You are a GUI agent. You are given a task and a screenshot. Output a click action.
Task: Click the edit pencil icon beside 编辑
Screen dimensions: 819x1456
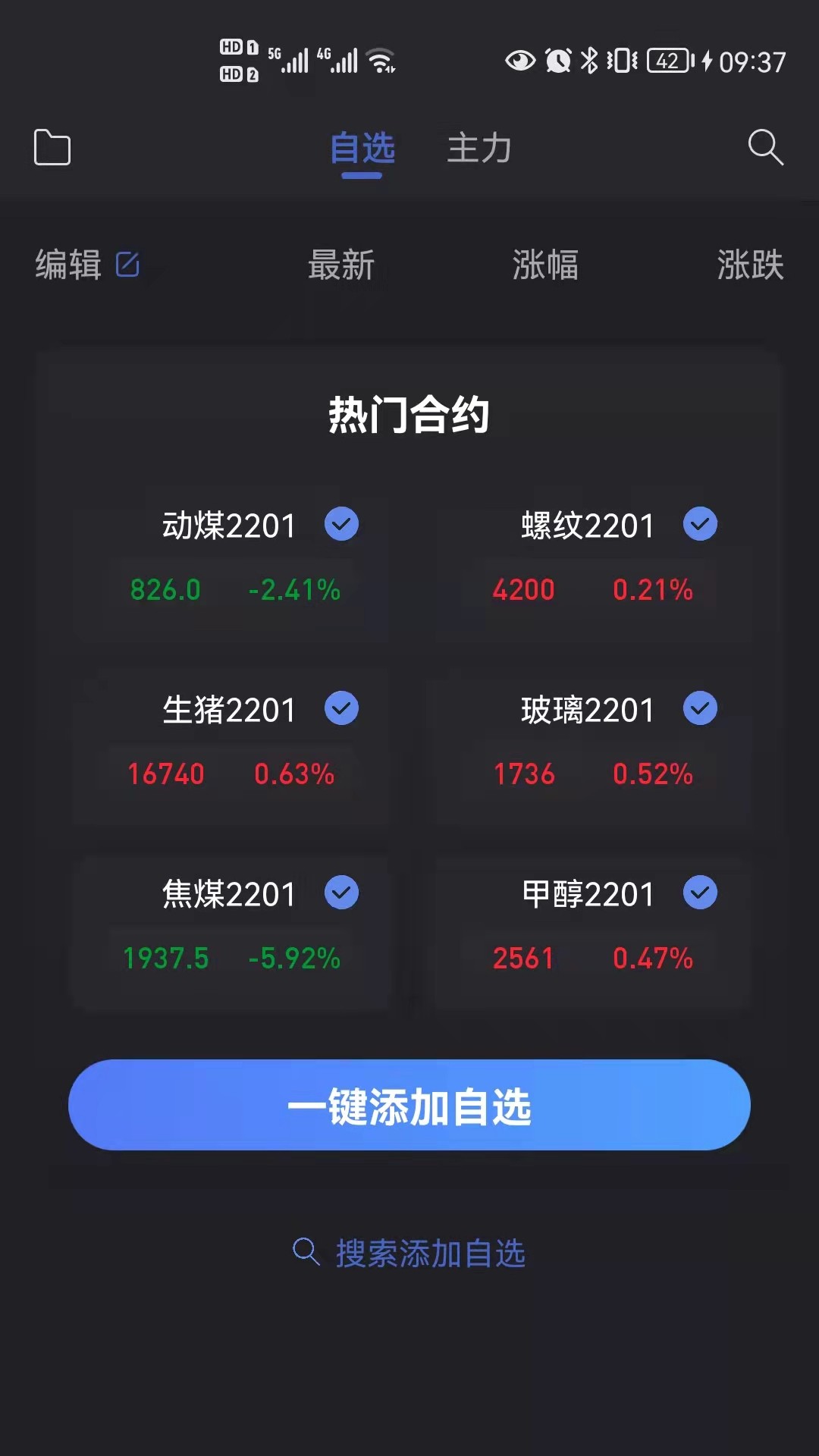coord(127,265)
